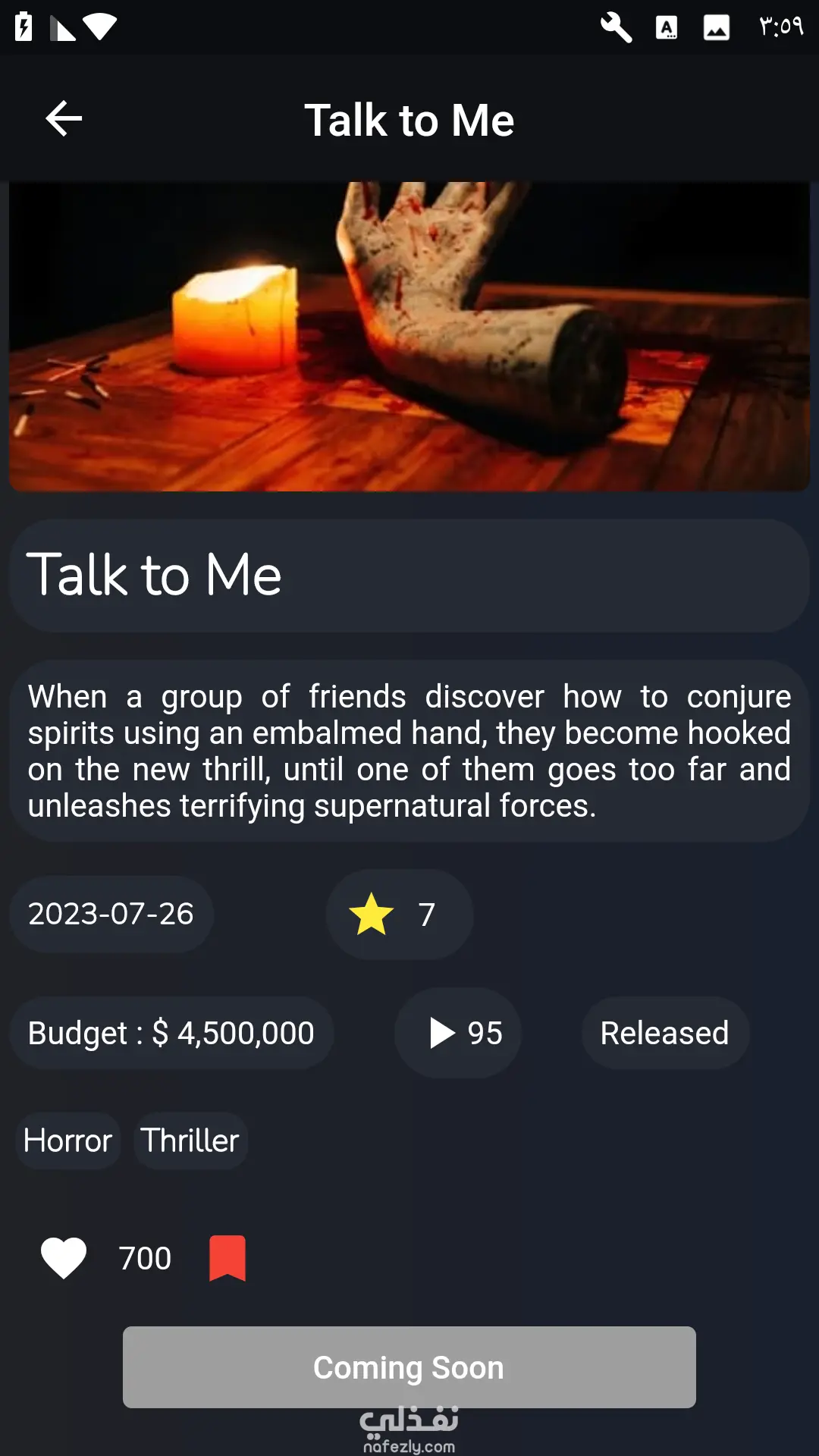This screenshot has width=819, height=1456.
Task: Select the Thriller genre chip
Action: [190, 1141]
